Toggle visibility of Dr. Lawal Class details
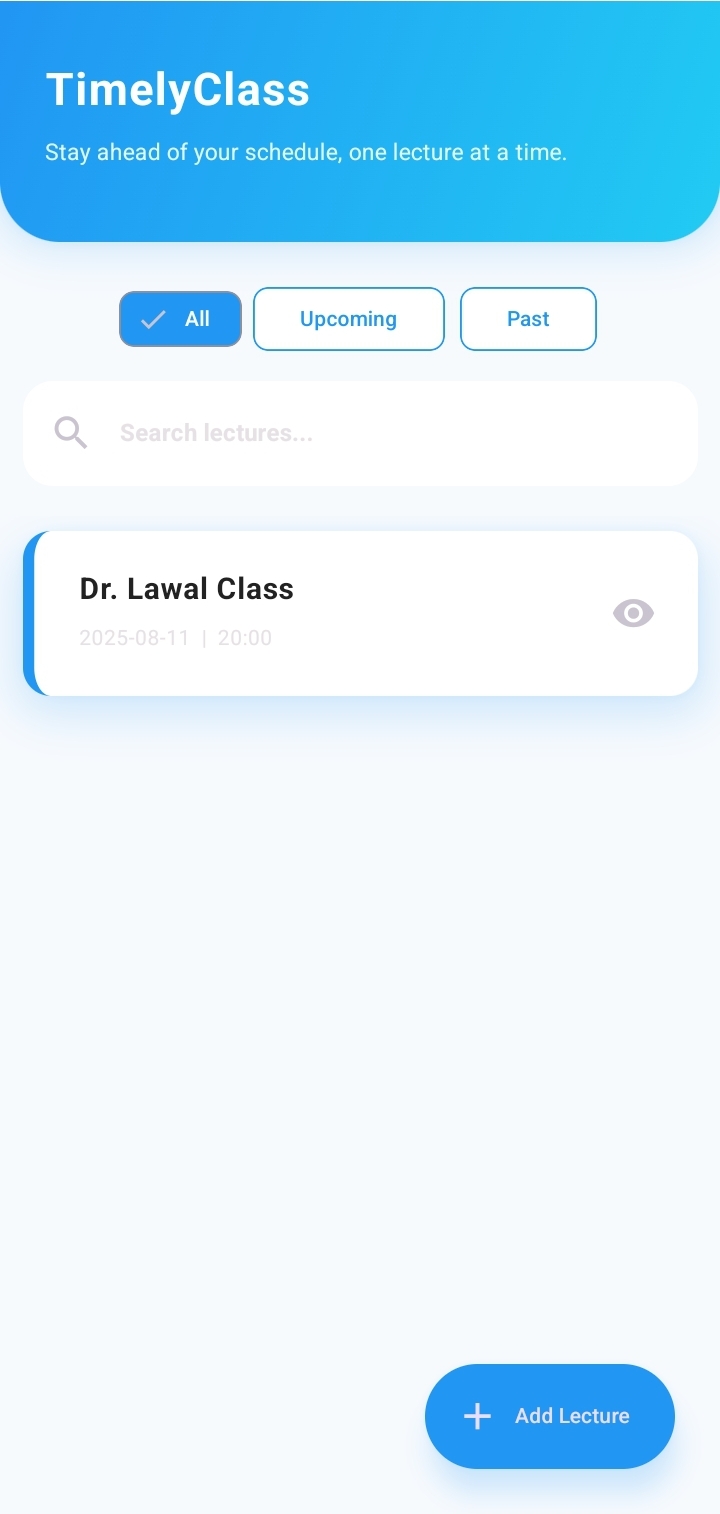Viewport: 720px width, 1514px height. point(633,613)
